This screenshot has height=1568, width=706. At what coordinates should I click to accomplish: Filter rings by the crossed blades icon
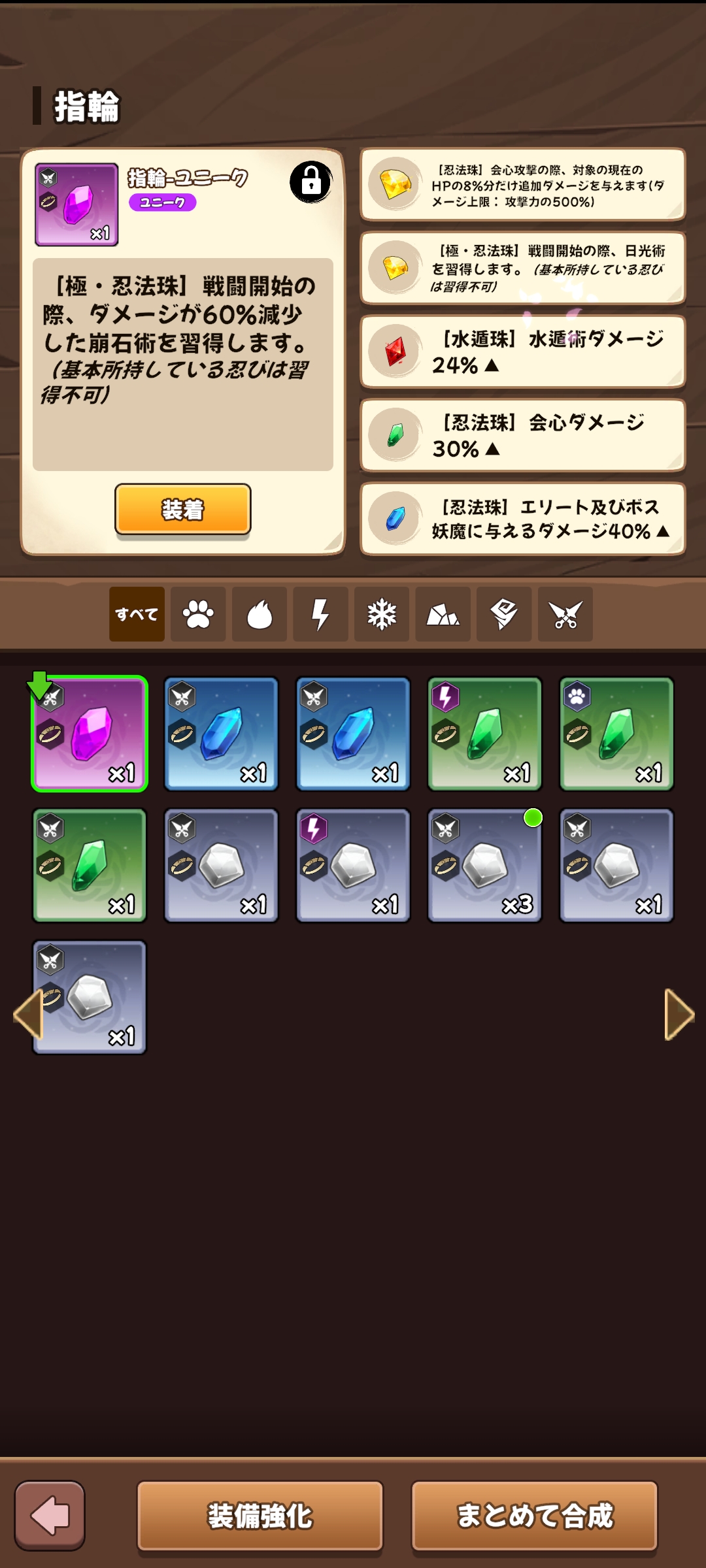pyautogui.click(x=565, y=614)
